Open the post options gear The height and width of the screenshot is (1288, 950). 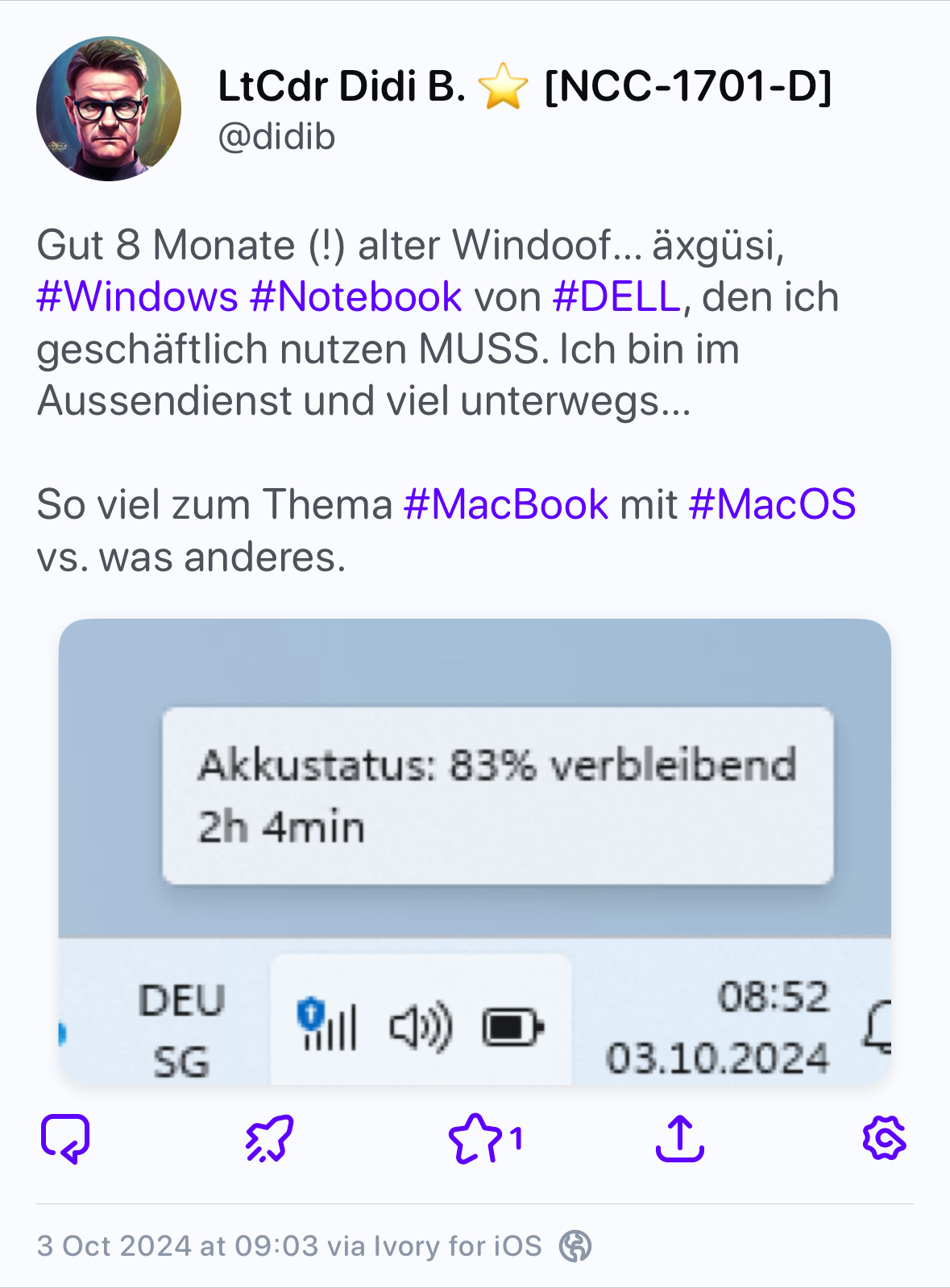884,1138
